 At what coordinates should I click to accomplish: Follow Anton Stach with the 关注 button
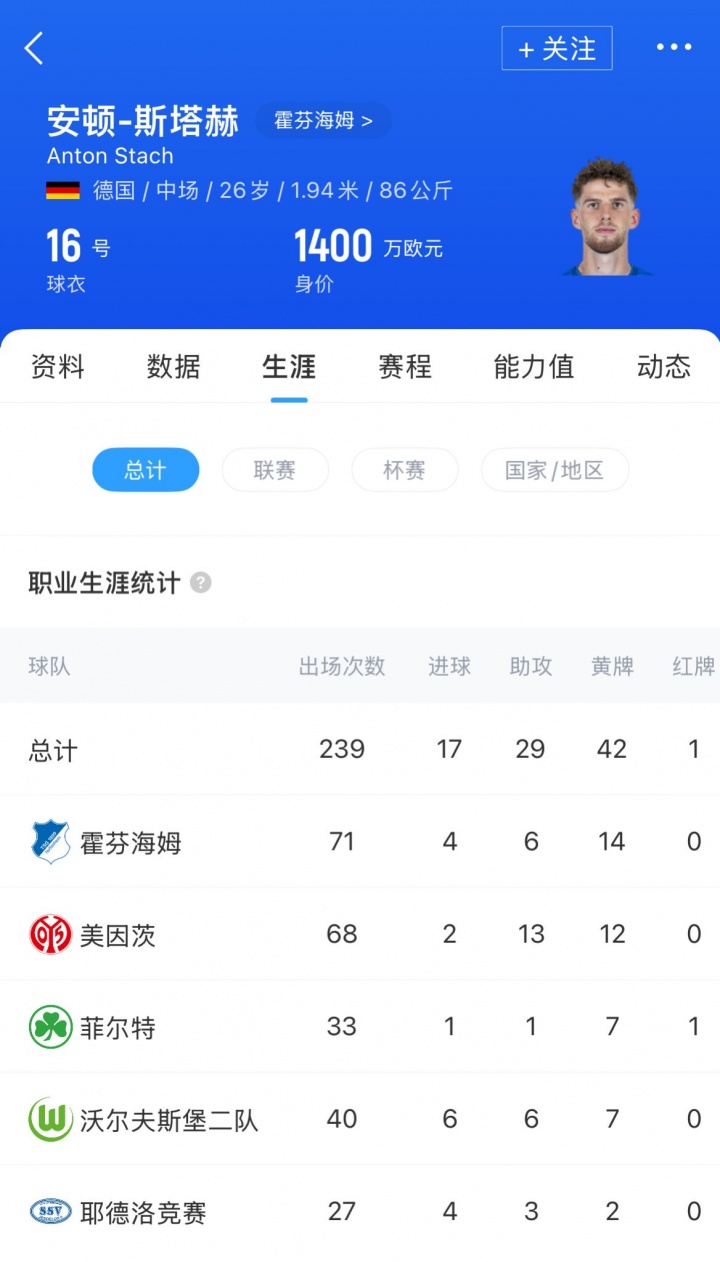click(557, 48)
